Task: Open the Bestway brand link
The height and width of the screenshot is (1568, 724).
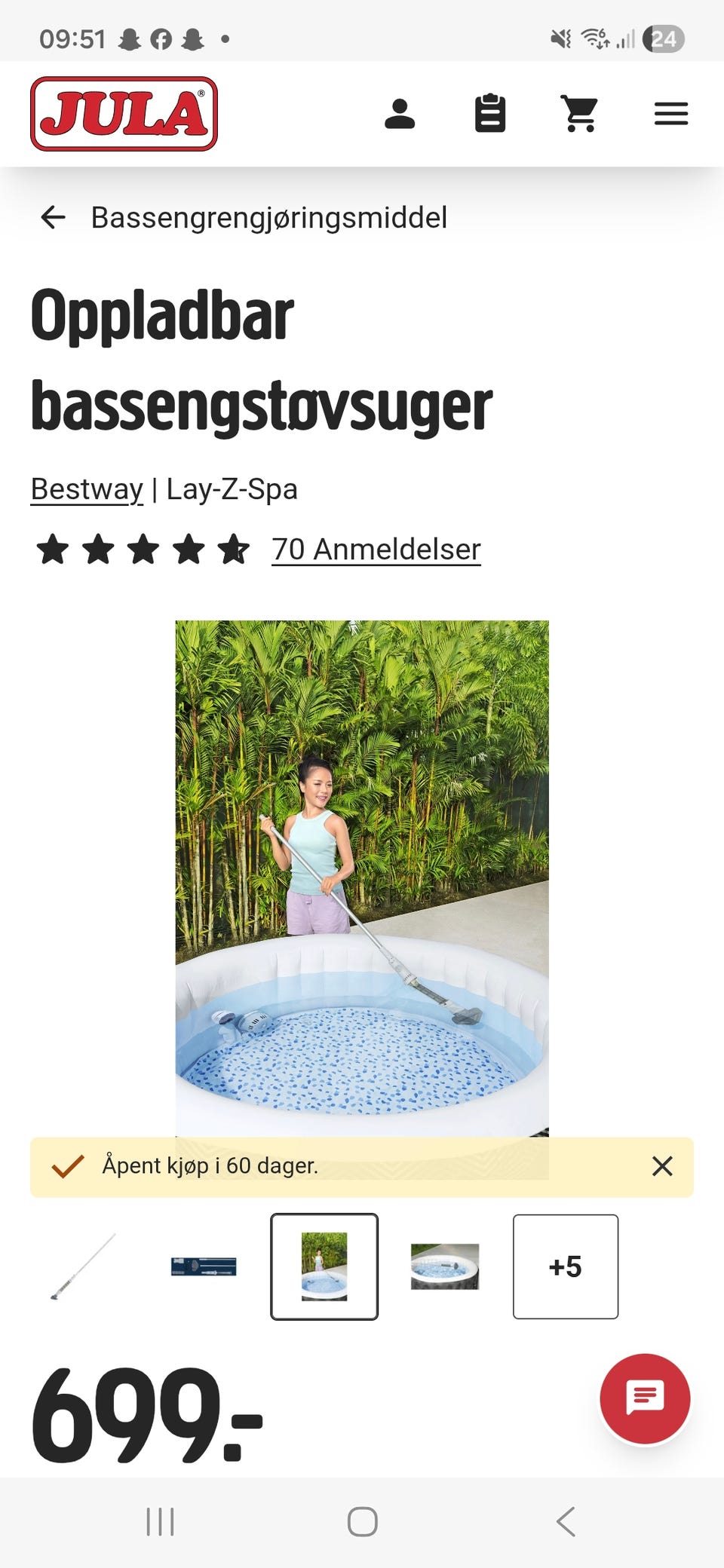Action: 86,489
